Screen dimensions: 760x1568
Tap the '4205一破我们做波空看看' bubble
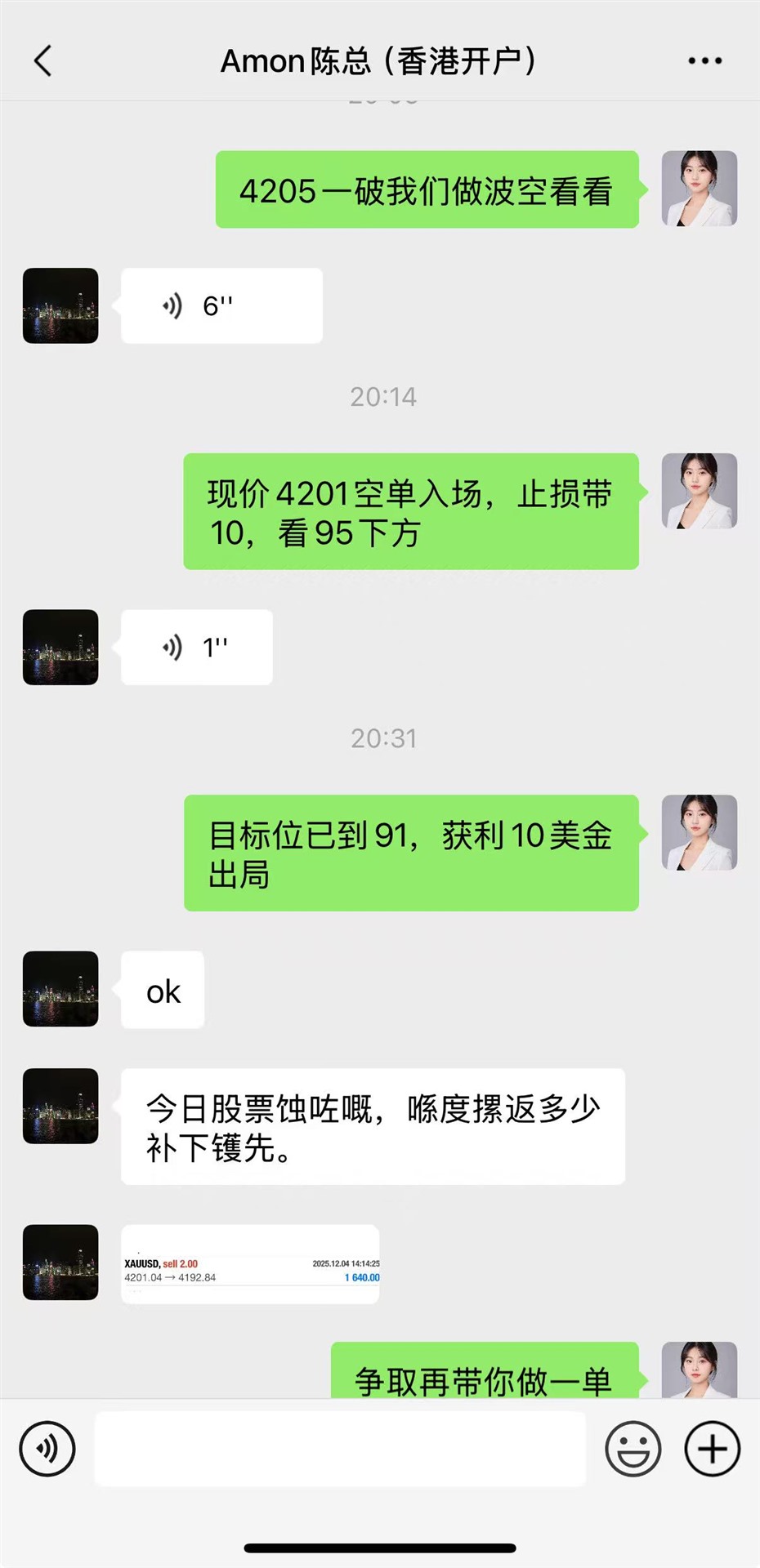pos(427,189)
